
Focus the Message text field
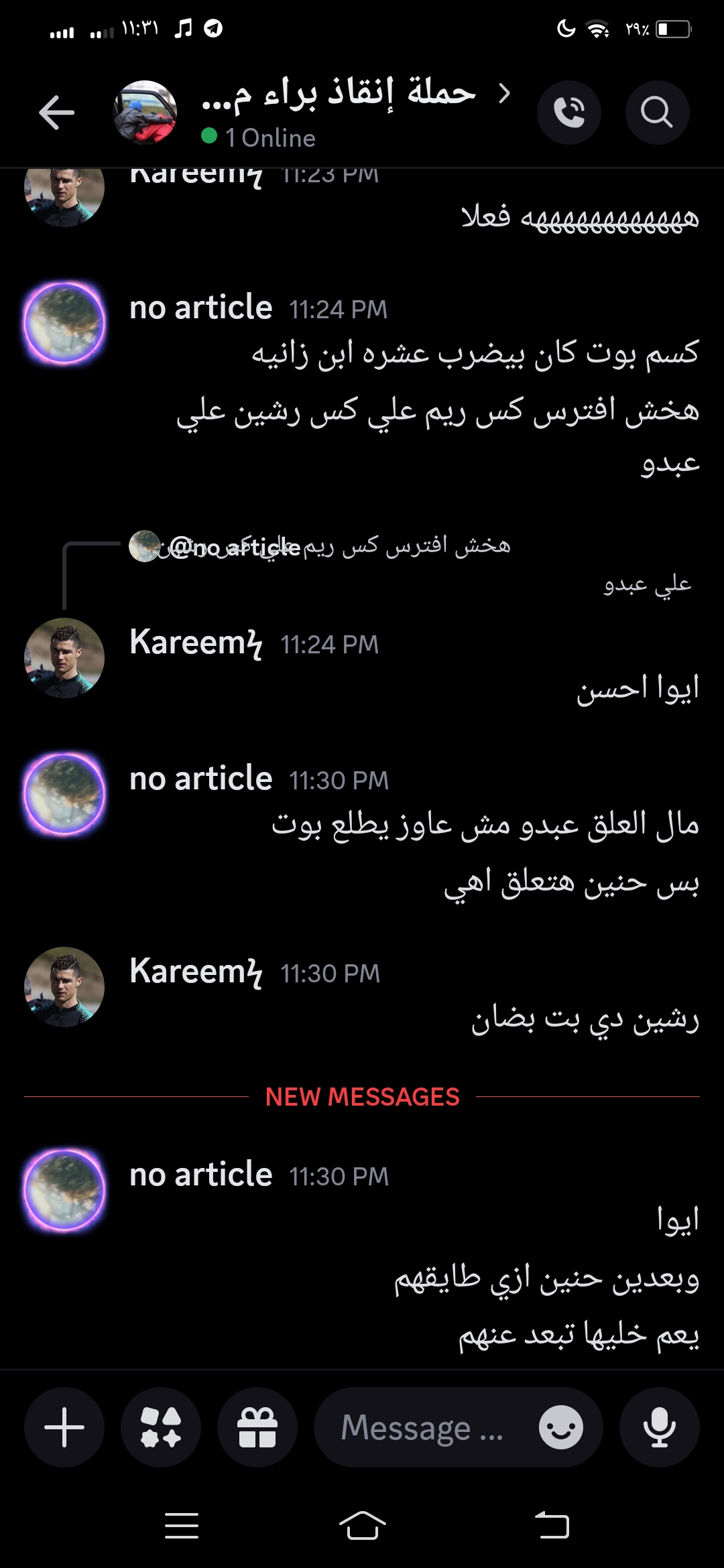[422, 1427]
